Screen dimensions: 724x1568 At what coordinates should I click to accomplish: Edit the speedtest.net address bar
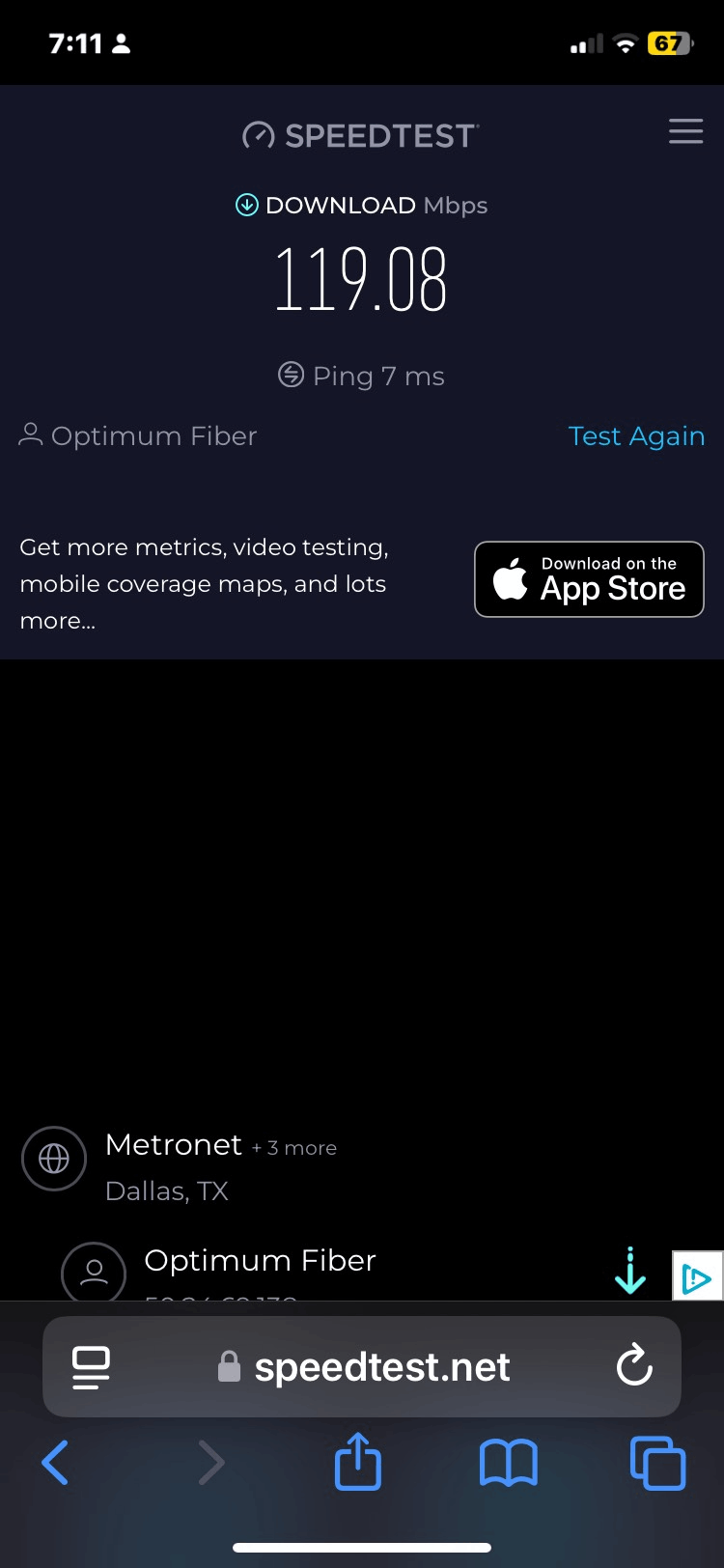click(381, 1367)
